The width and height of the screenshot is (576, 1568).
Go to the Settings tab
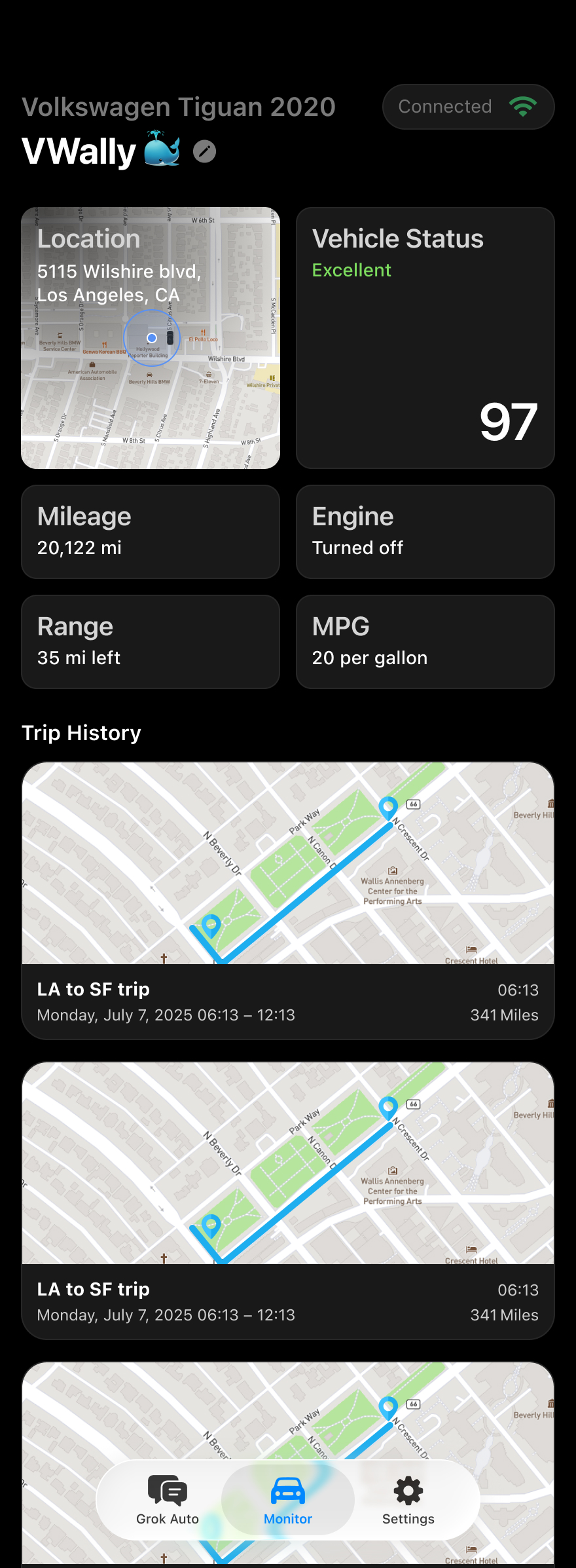point(408,1500)
